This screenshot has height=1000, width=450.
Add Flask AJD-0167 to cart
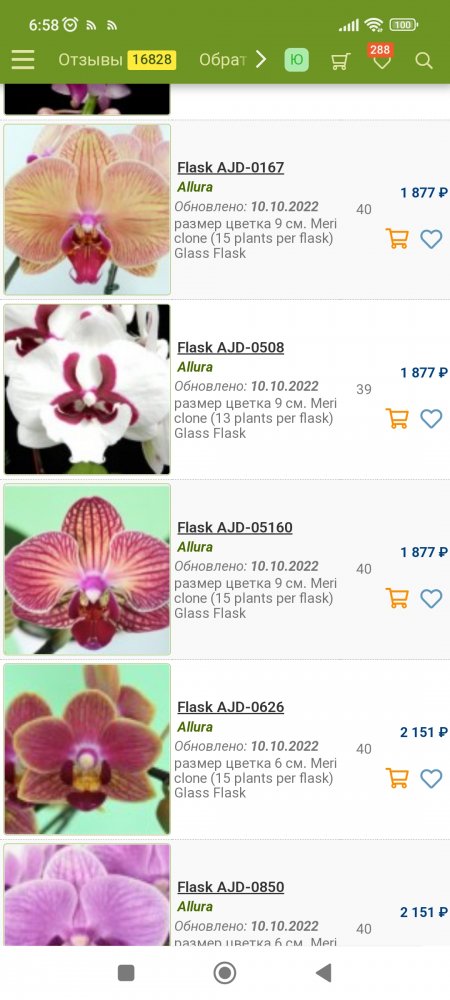[x=397, y=239]
